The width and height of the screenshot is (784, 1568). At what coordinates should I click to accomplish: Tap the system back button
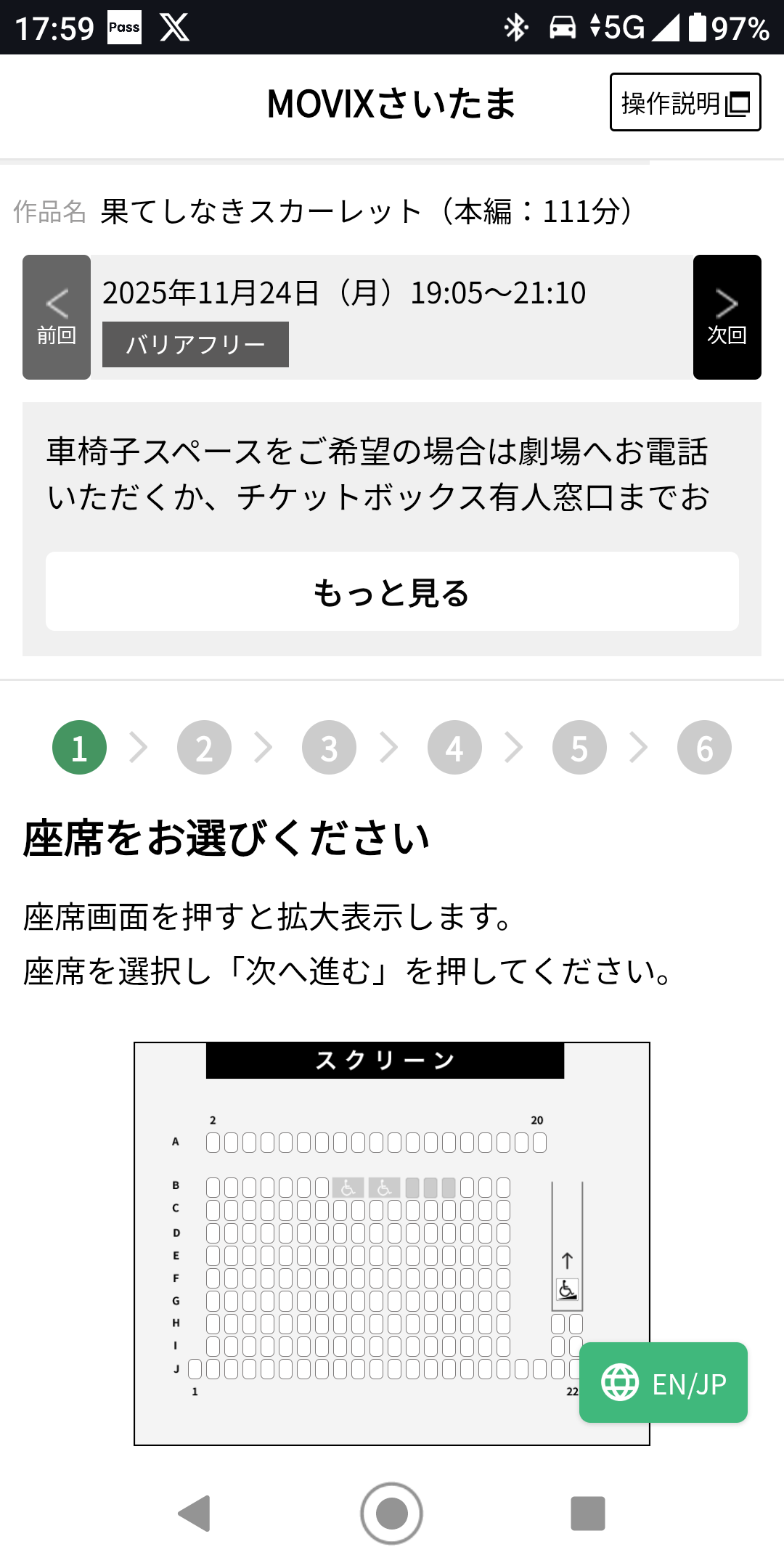pos(195,1514)
